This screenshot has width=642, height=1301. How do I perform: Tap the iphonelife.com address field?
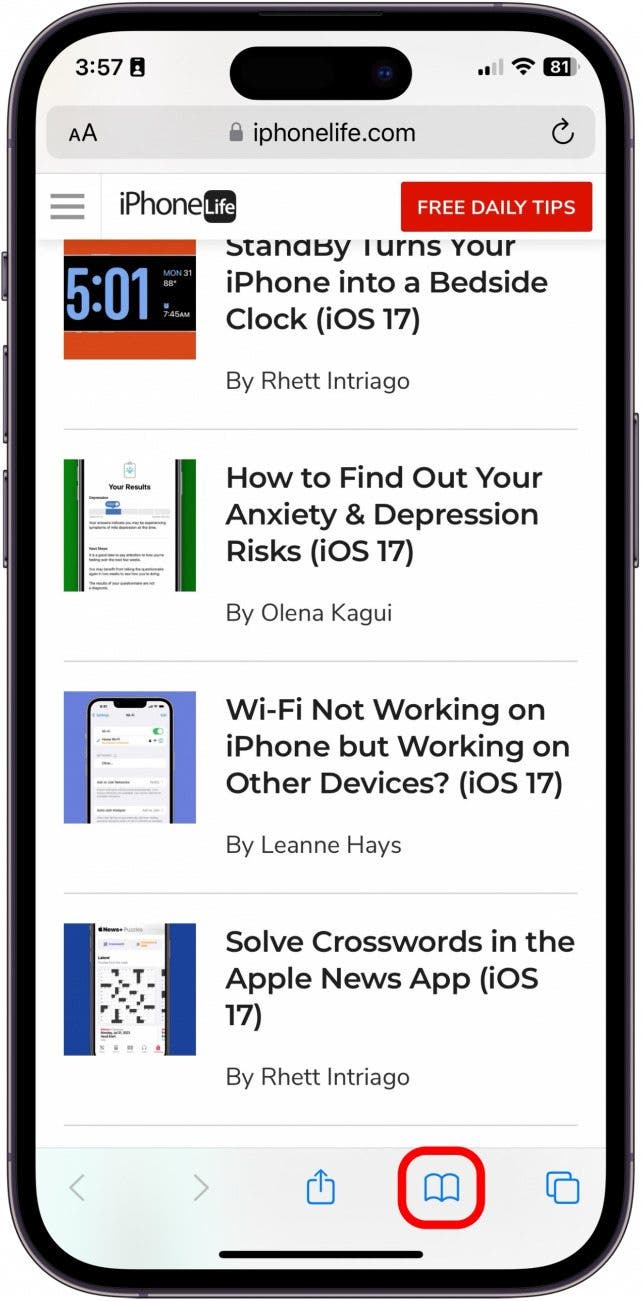(320, 133)
